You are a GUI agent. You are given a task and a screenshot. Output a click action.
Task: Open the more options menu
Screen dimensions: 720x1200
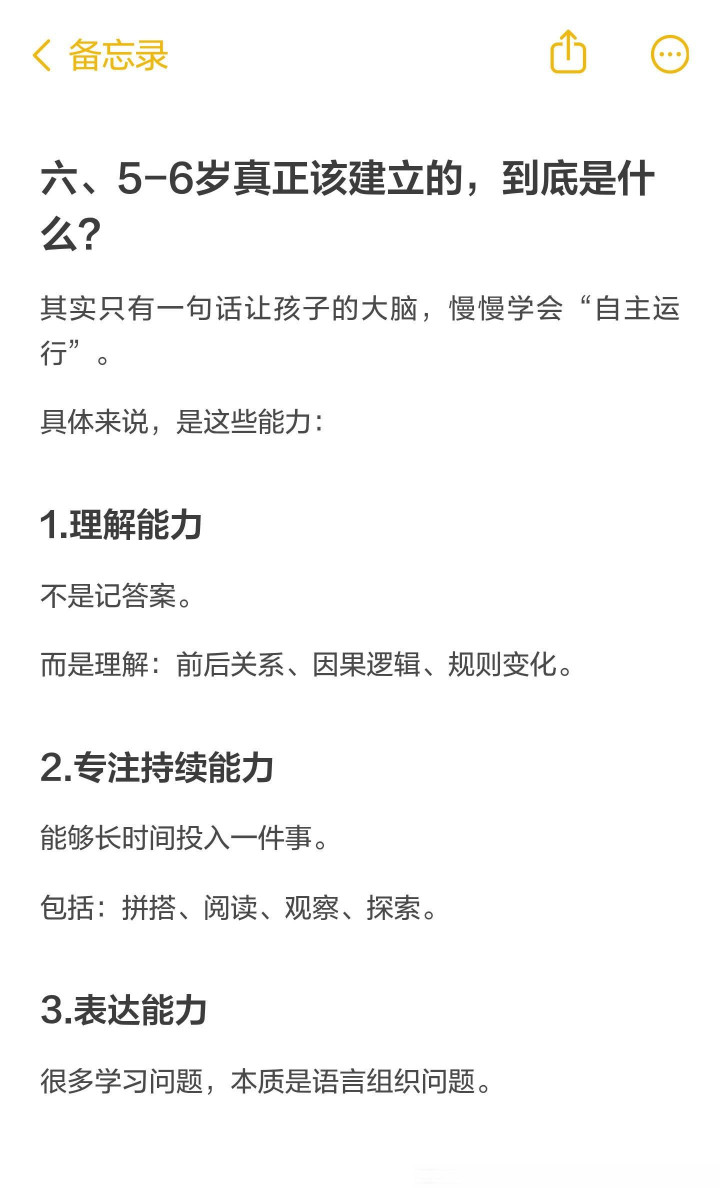670,55
